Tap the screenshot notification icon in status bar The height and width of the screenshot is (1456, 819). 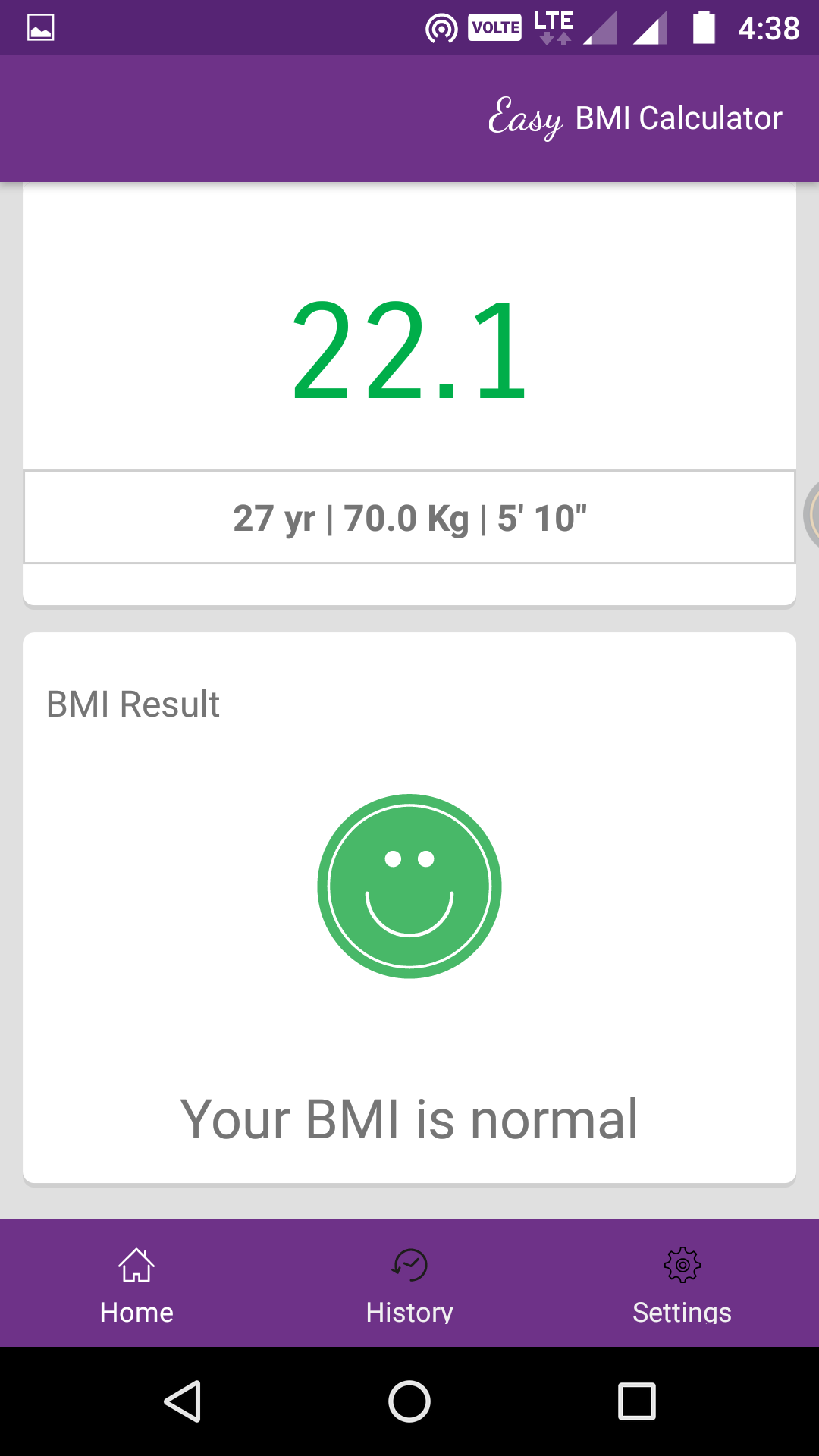[x=39, y=27]
